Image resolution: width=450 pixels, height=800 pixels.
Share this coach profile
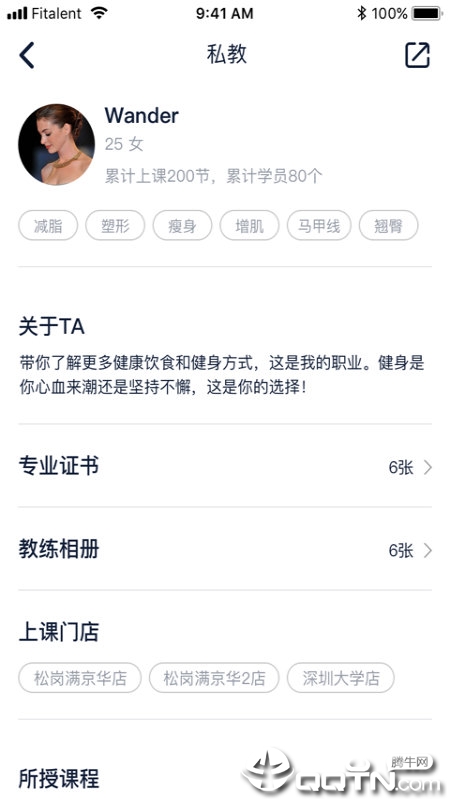(x=418, y=55)
